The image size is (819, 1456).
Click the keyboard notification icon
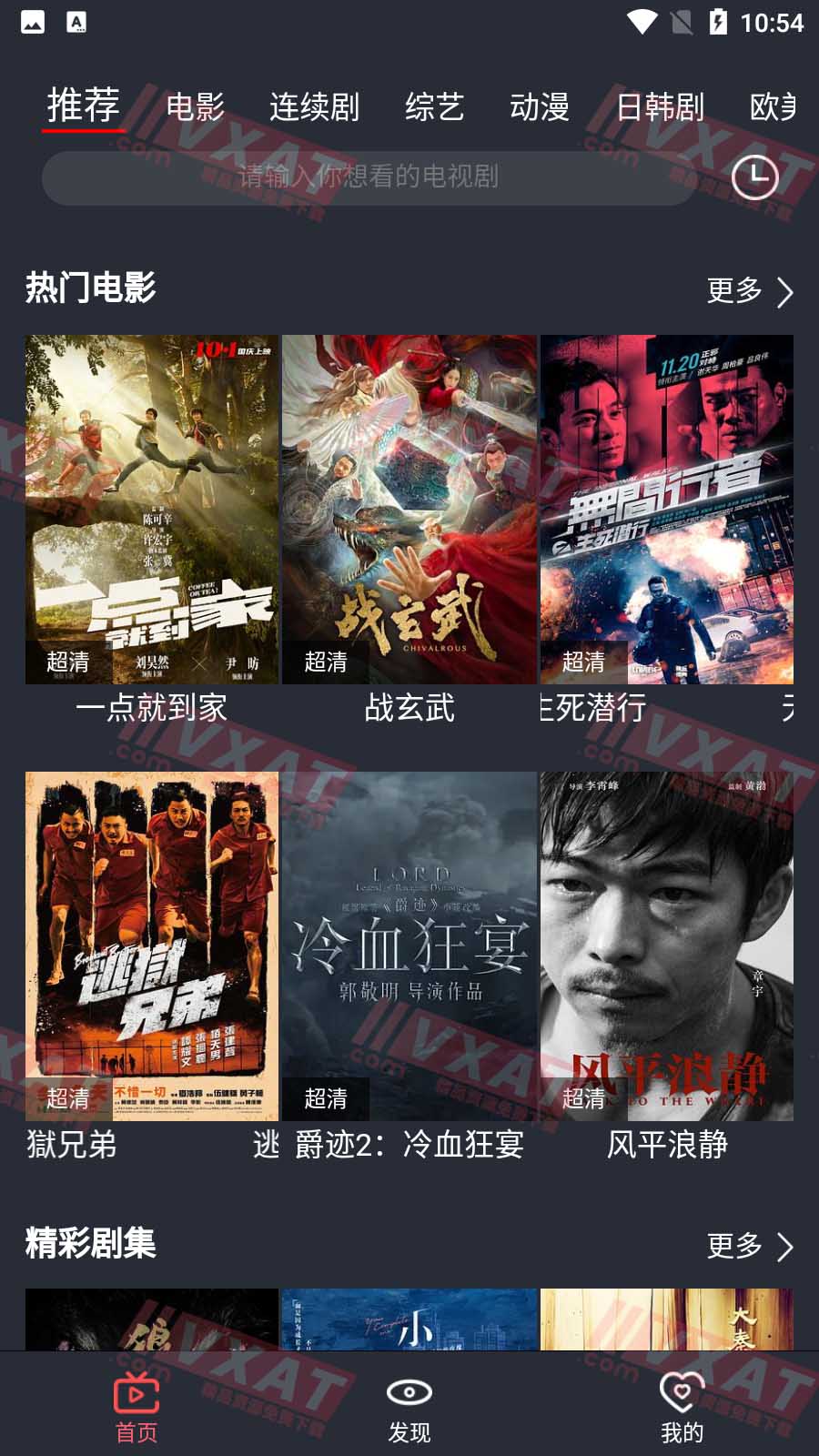tap(77, 22)
